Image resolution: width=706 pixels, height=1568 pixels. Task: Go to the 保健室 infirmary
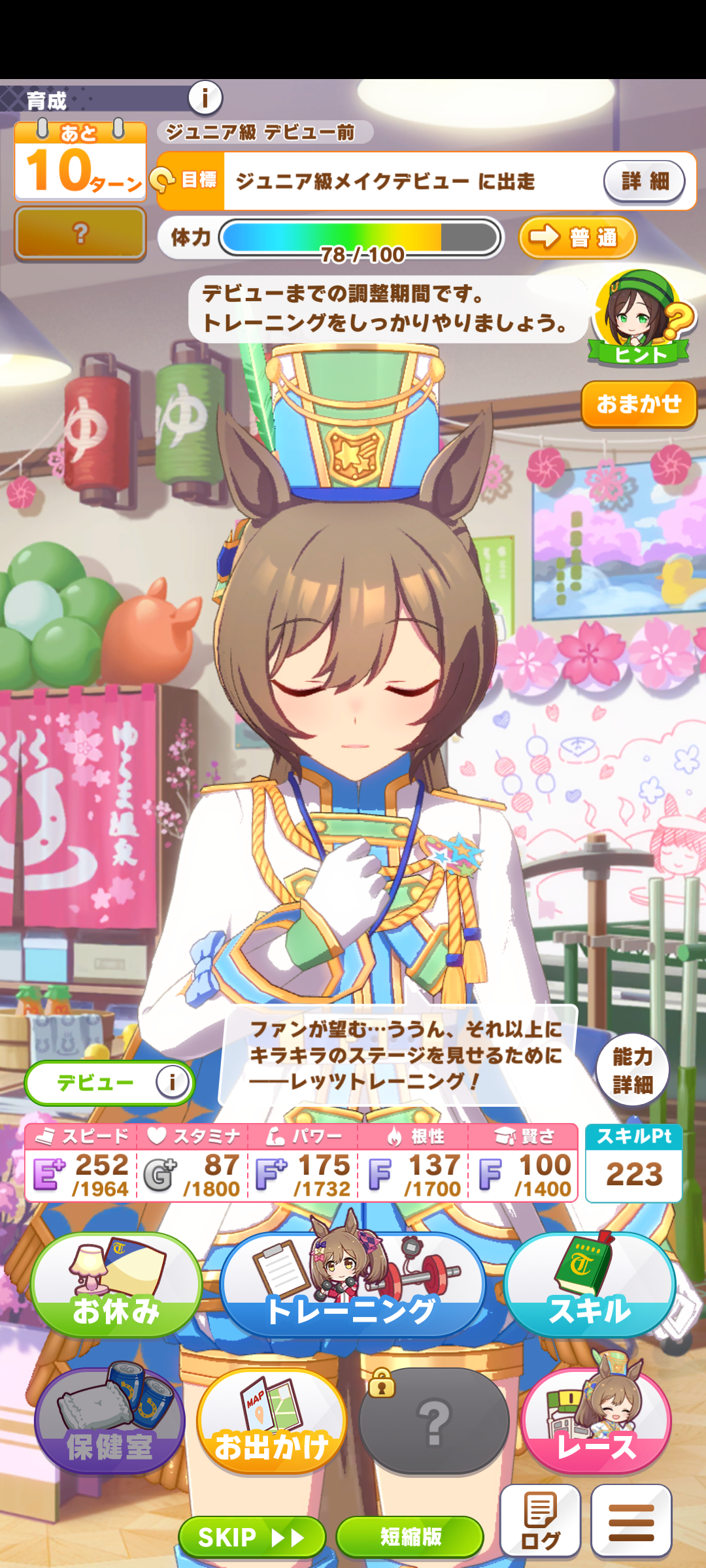coord(110,1422)
